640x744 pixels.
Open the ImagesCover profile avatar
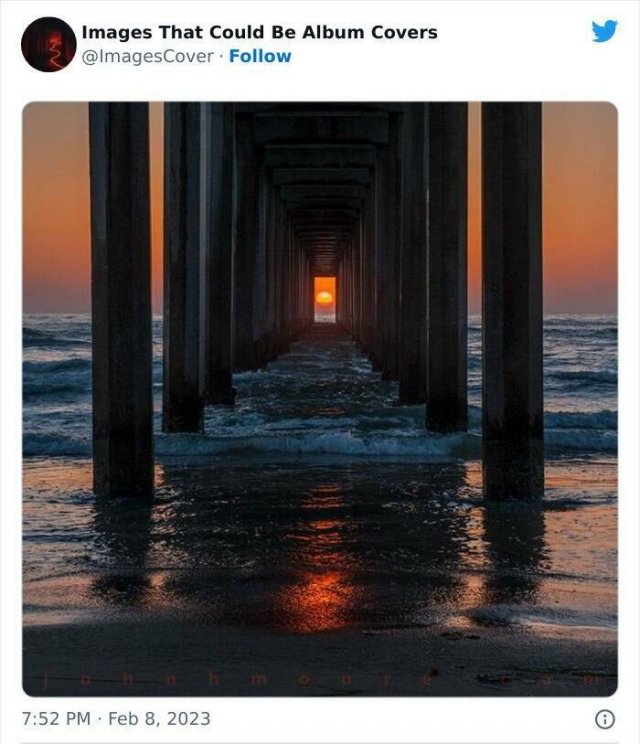coord(48,44)
